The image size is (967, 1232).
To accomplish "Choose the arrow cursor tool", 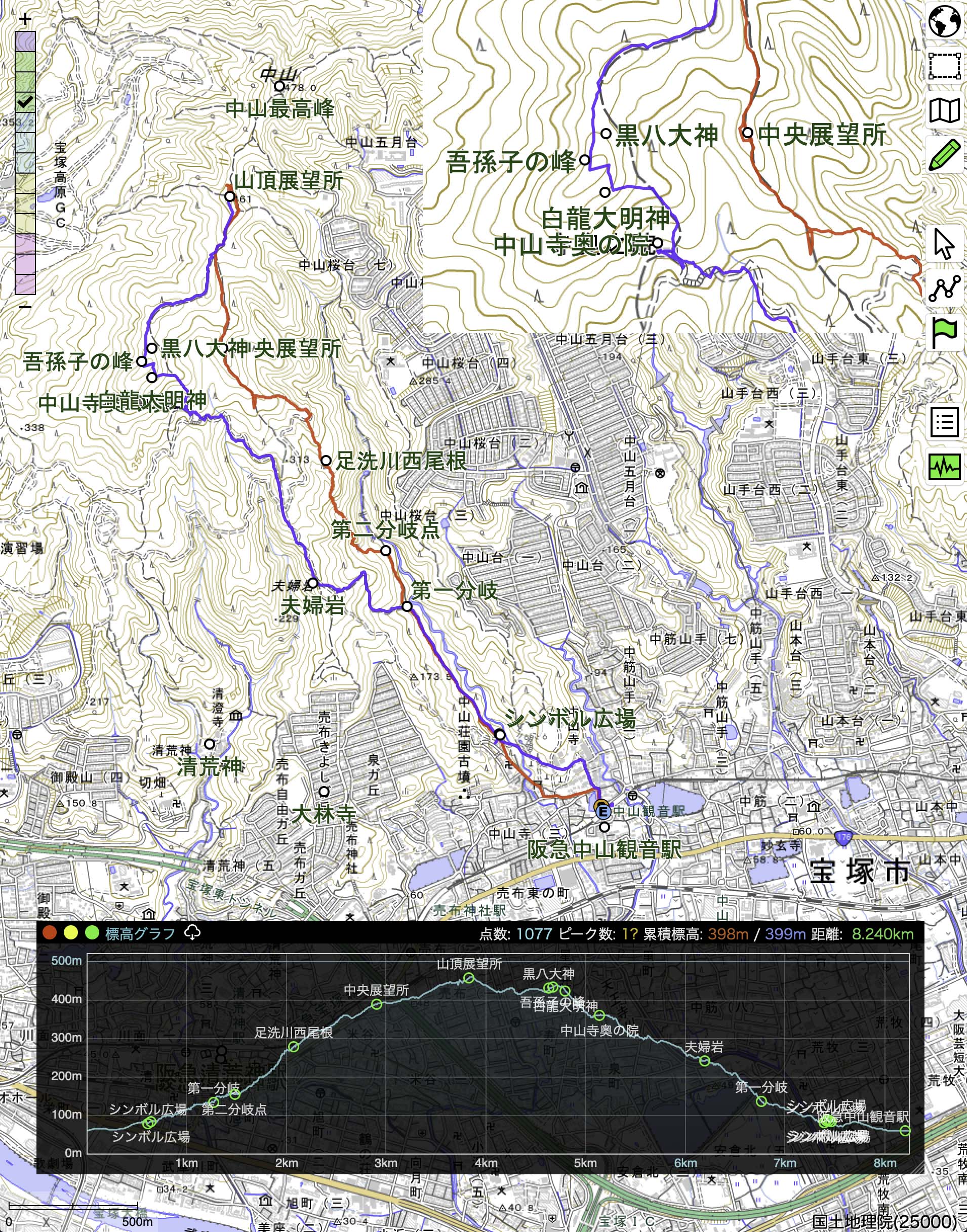I will pyautogui.click(x=944, y=243).
